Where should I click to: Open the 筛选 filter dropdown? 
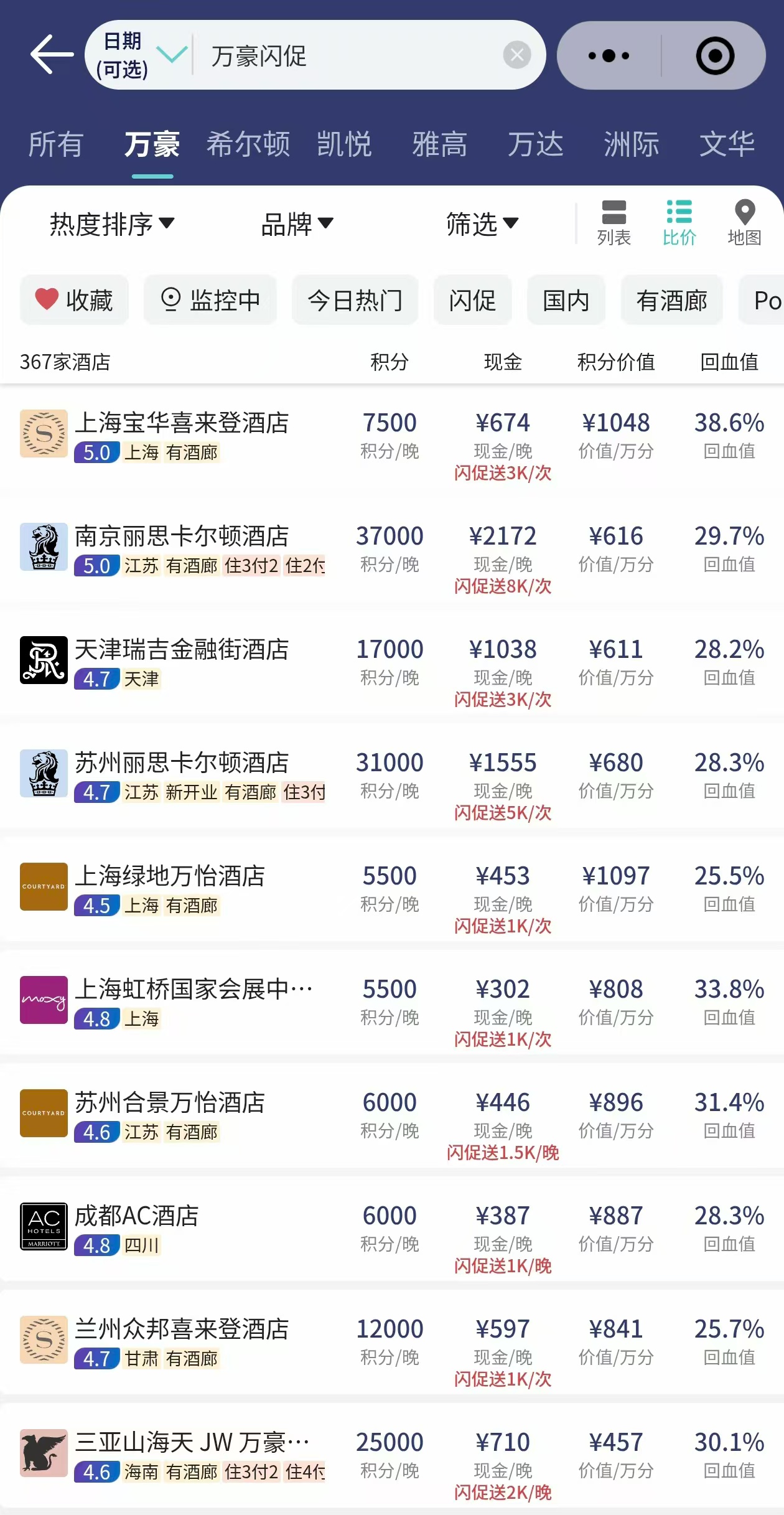(x=482, y=224)
